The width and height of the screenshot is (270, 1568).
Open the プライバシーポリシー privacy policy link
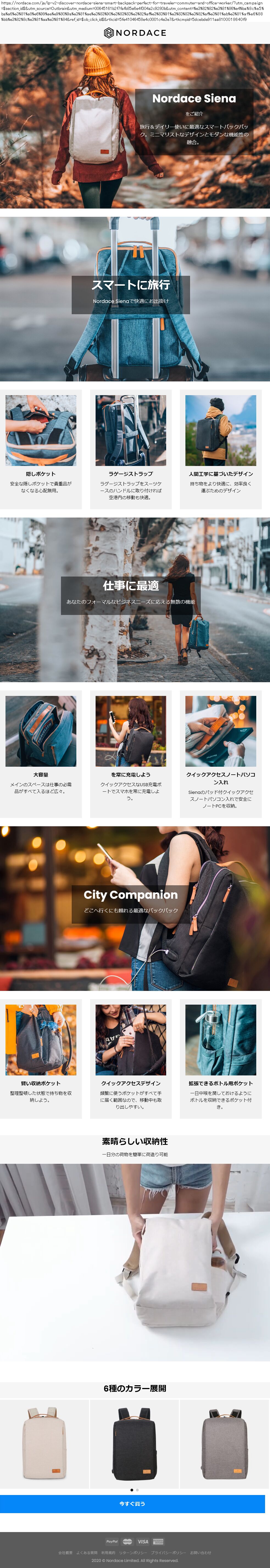(168, 1553)
